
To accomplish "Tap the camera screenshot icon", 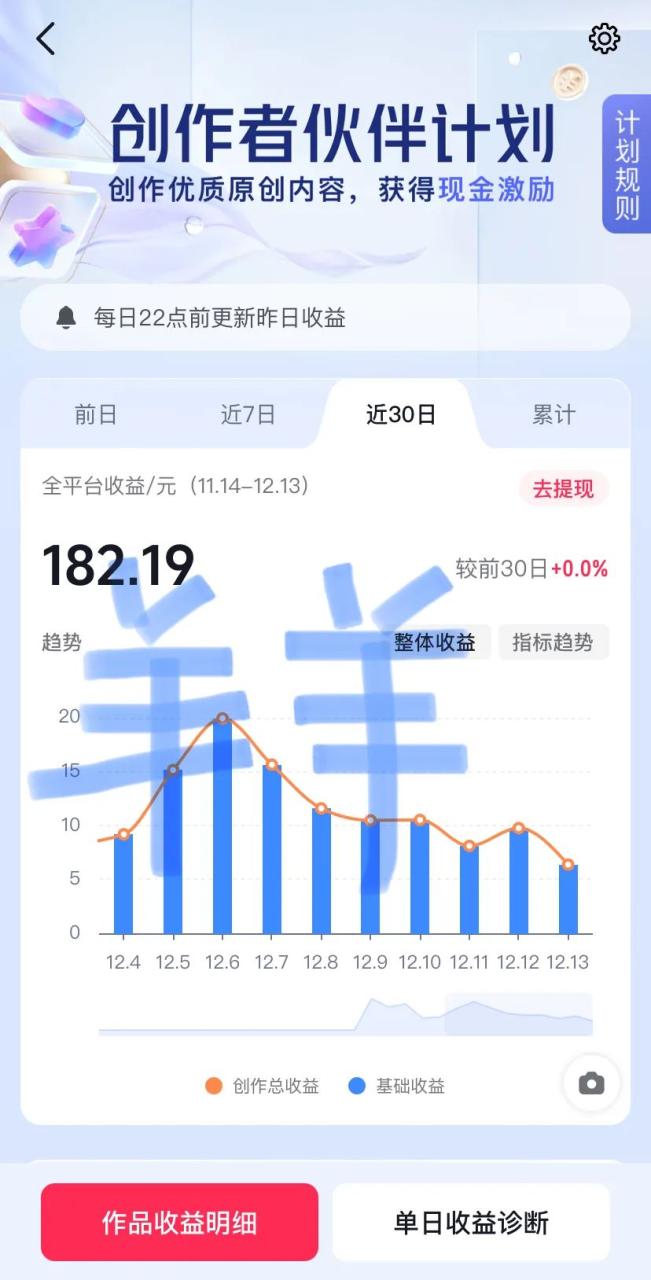I will click(x=591, y=1084).
